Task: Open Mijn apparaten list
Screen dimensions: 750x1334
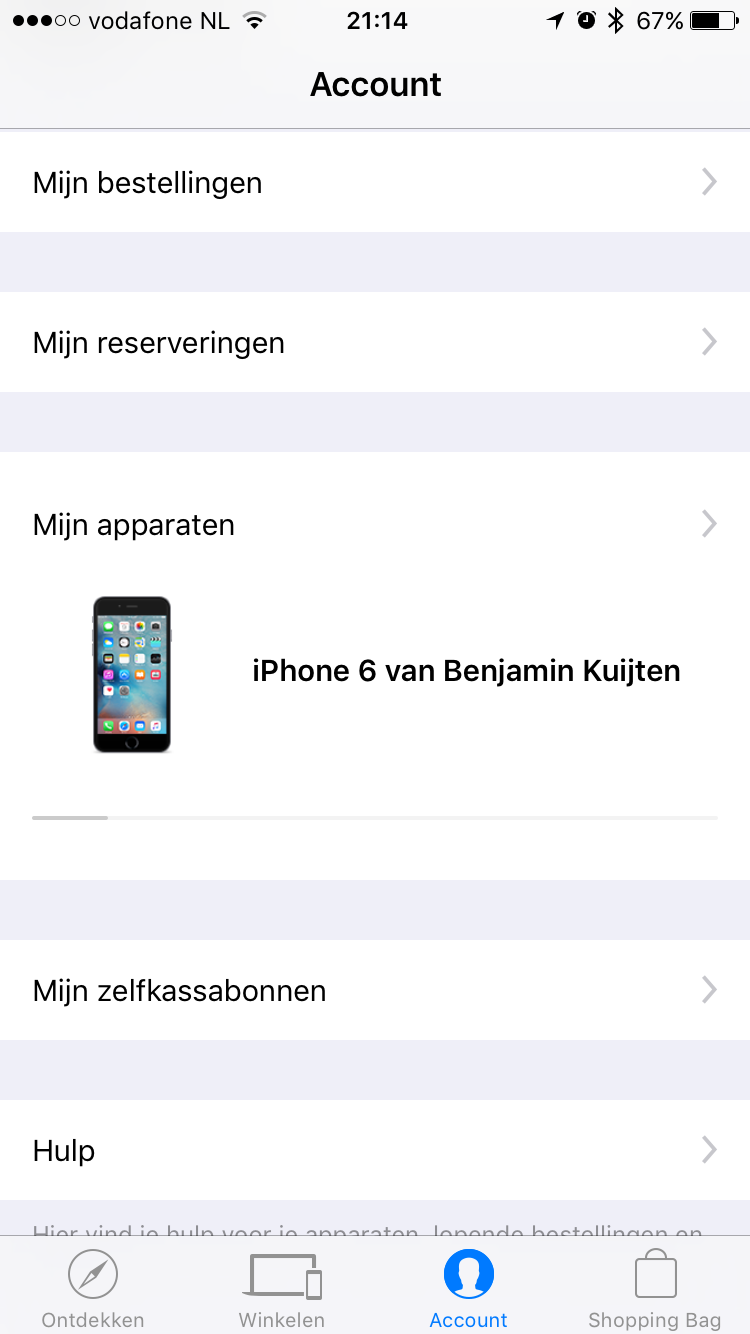Action: point(375,524)
